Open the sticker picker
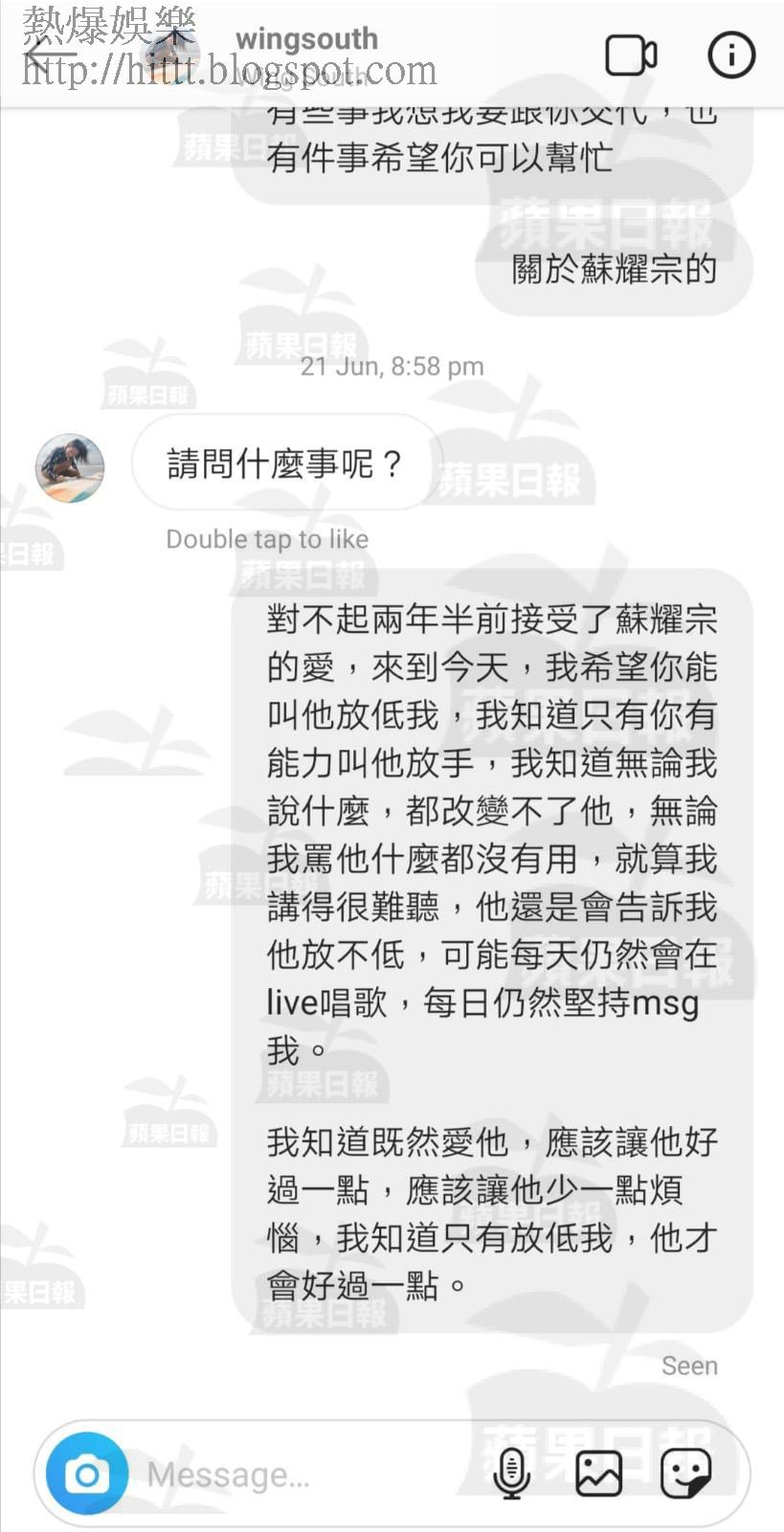 coord(685,1474)
